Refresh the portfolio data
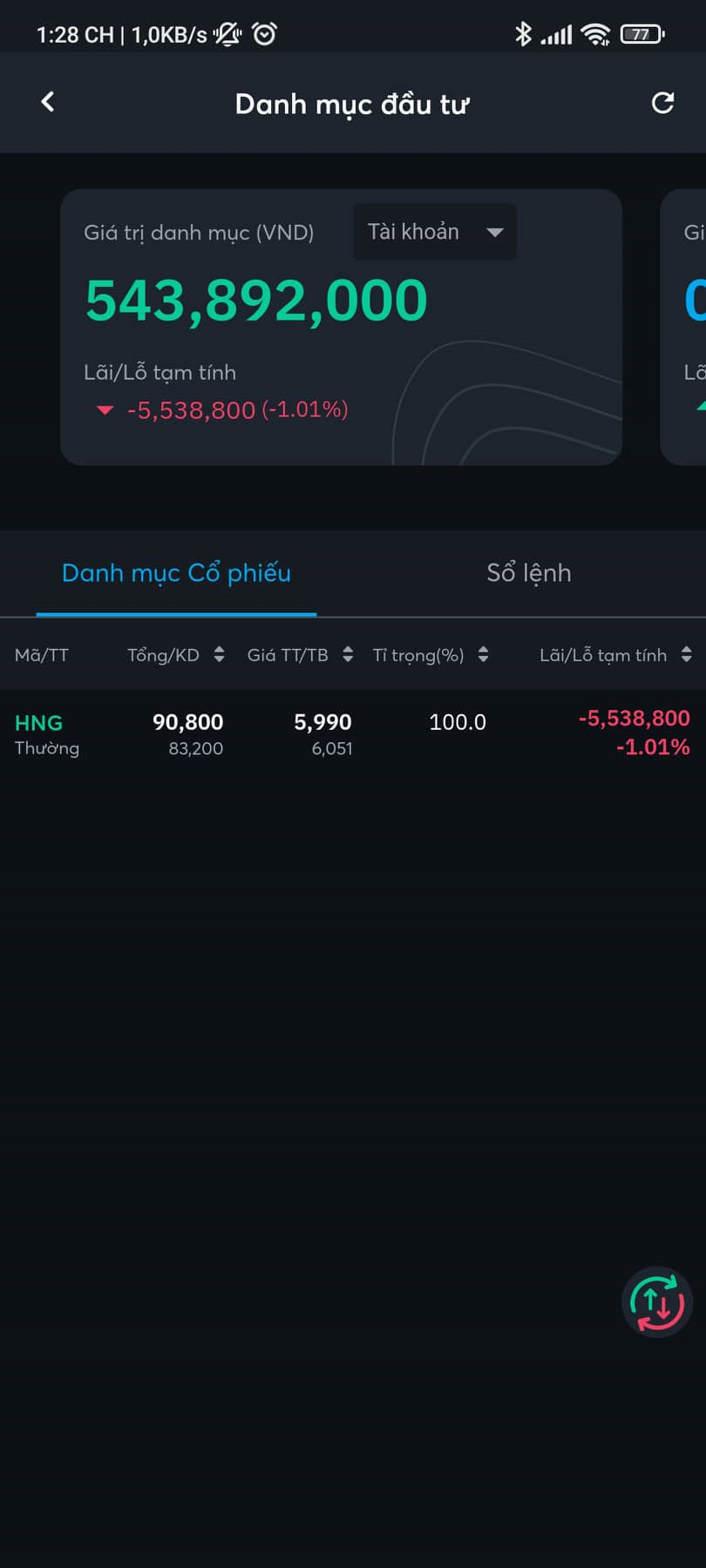The image size is (706, 1568). [x=662, y=103]
